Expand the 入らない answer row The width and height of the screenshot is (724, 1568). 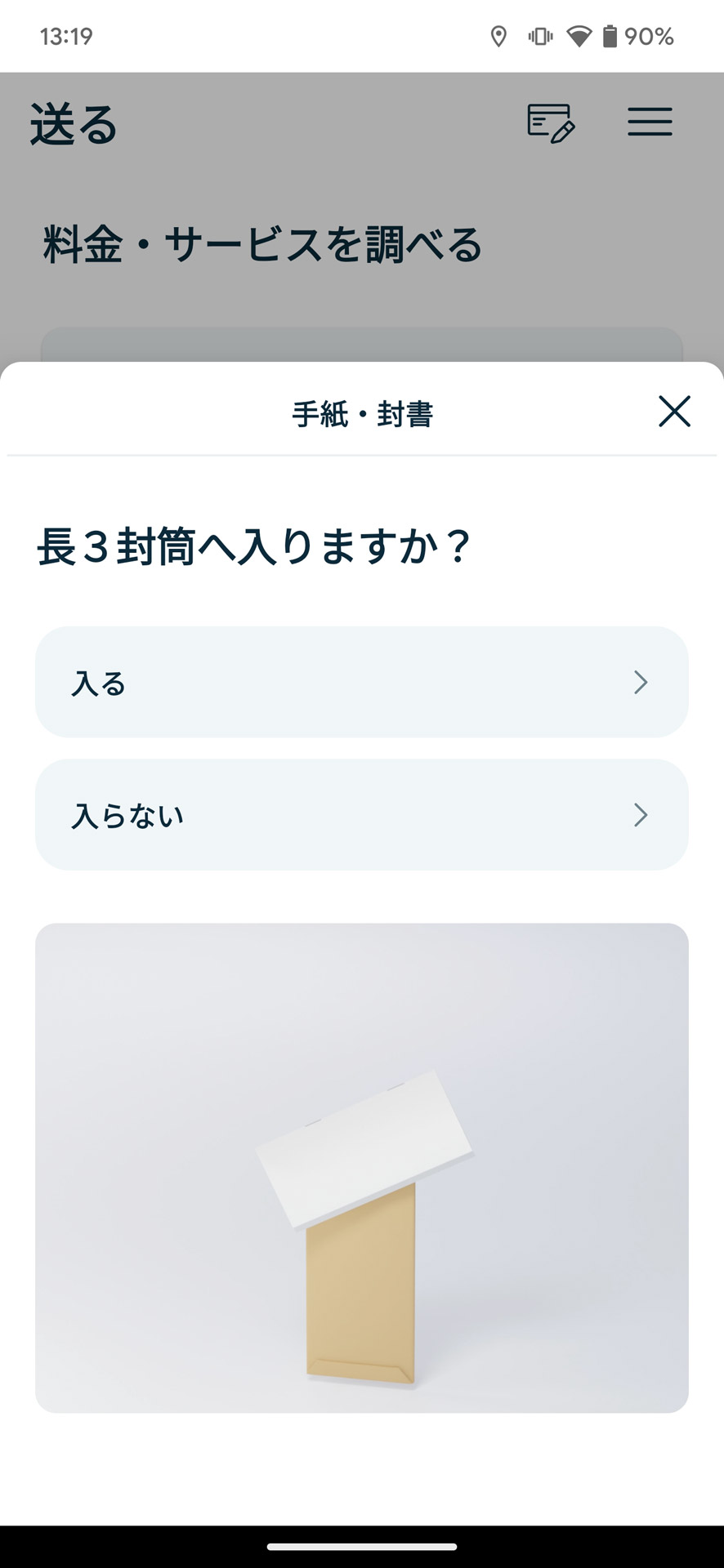pyautogui.click(x=362, y=814)
